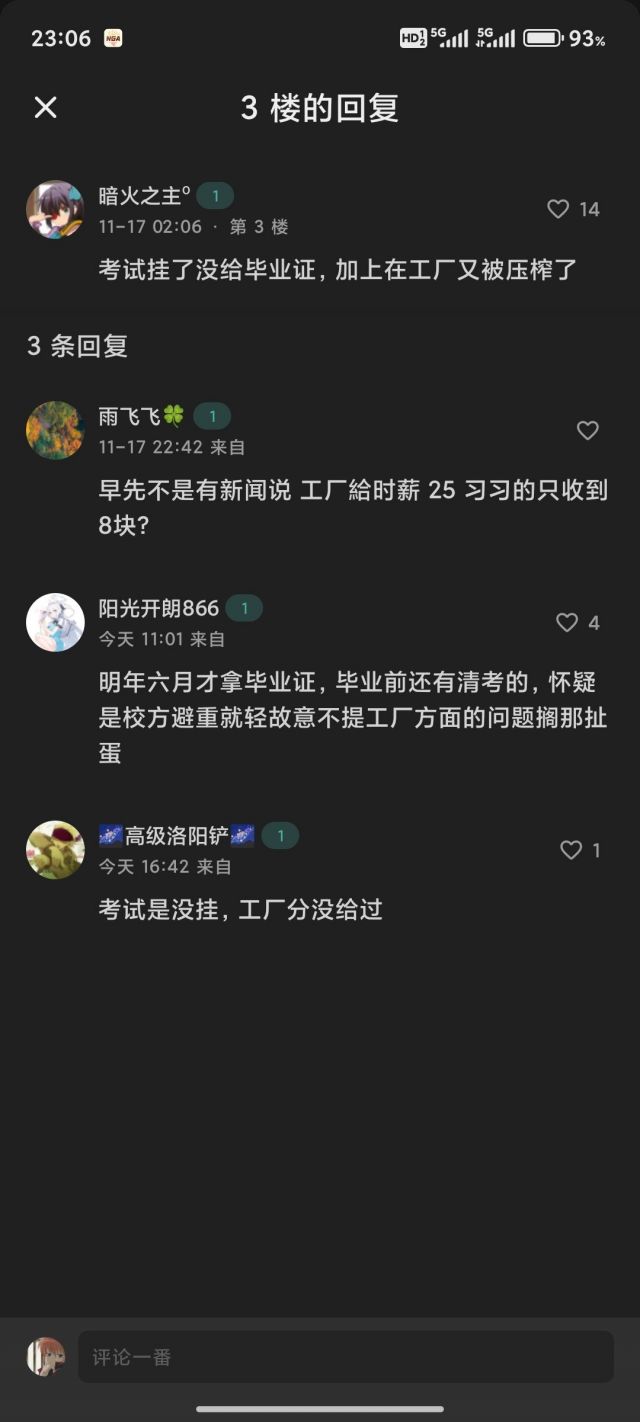640x1422 pixels.
Task: Open 阳光开朗866's avatar
Action: pos(55,623)
